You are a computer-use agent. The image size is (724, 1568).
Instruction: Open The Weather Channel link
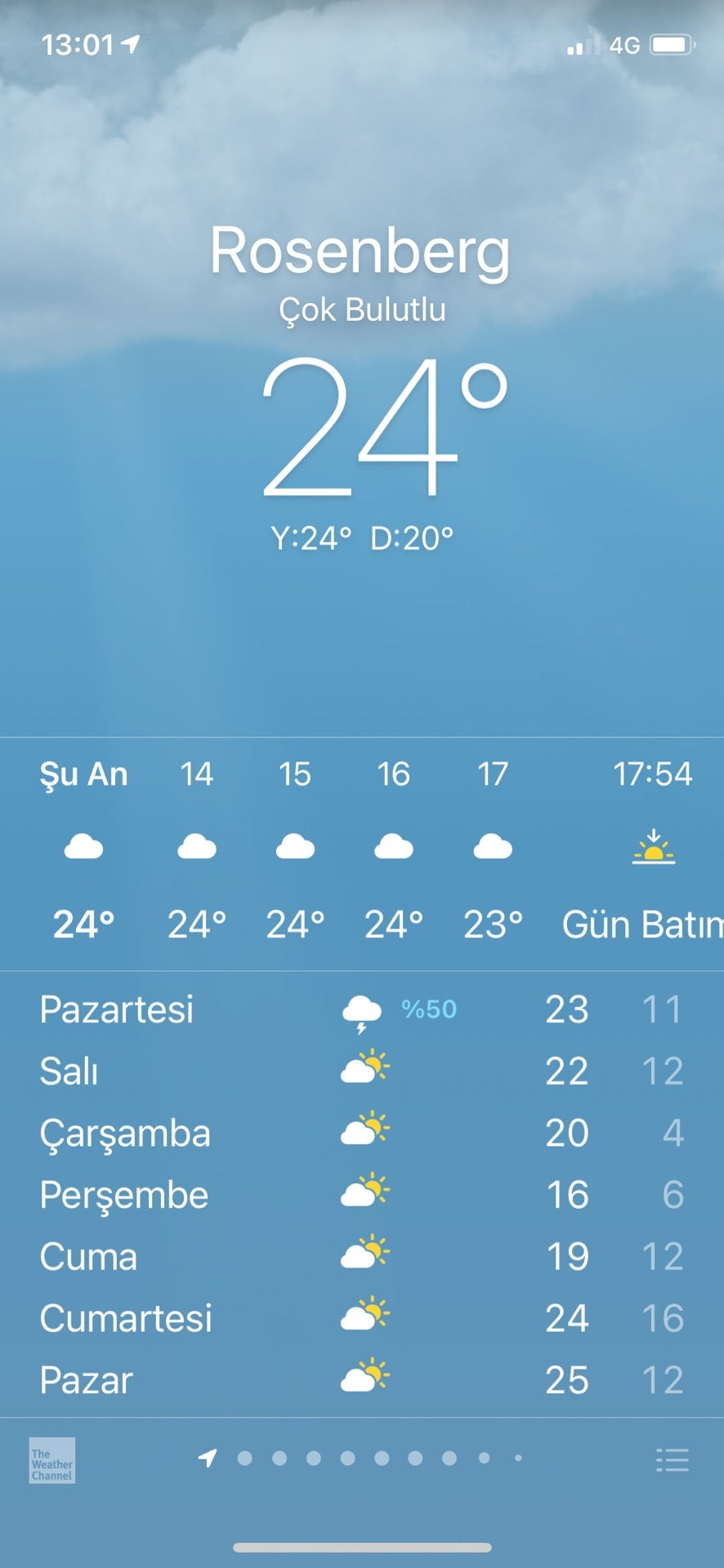click(52, 1460)
